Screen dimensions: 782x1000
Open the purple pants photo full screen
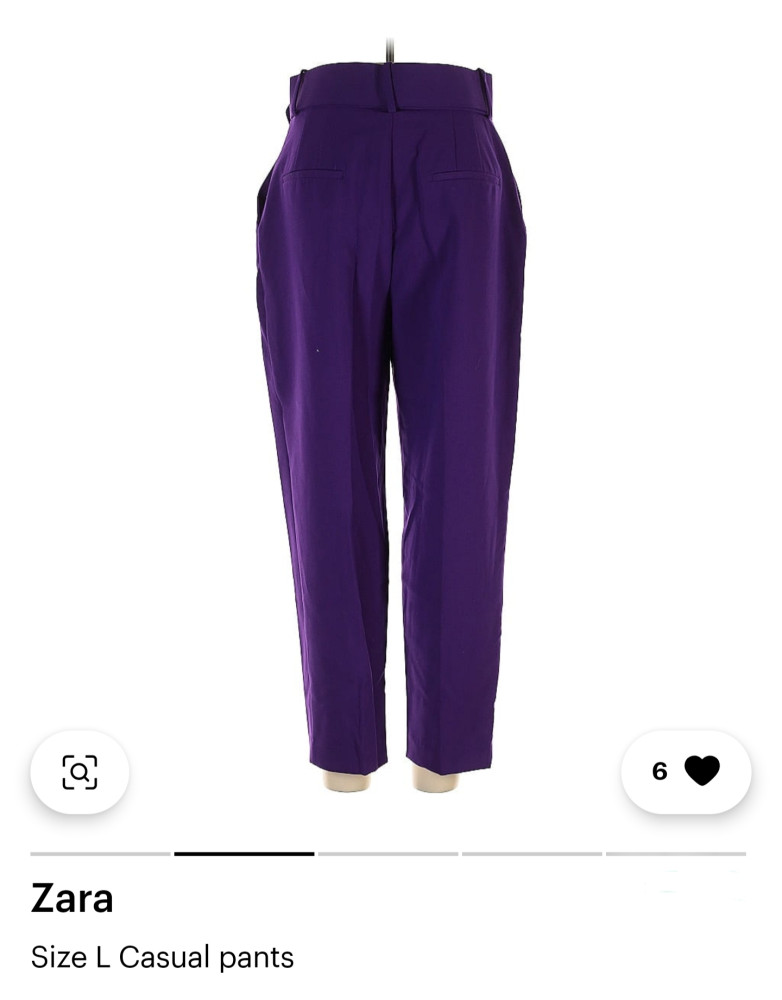[390, 400]
